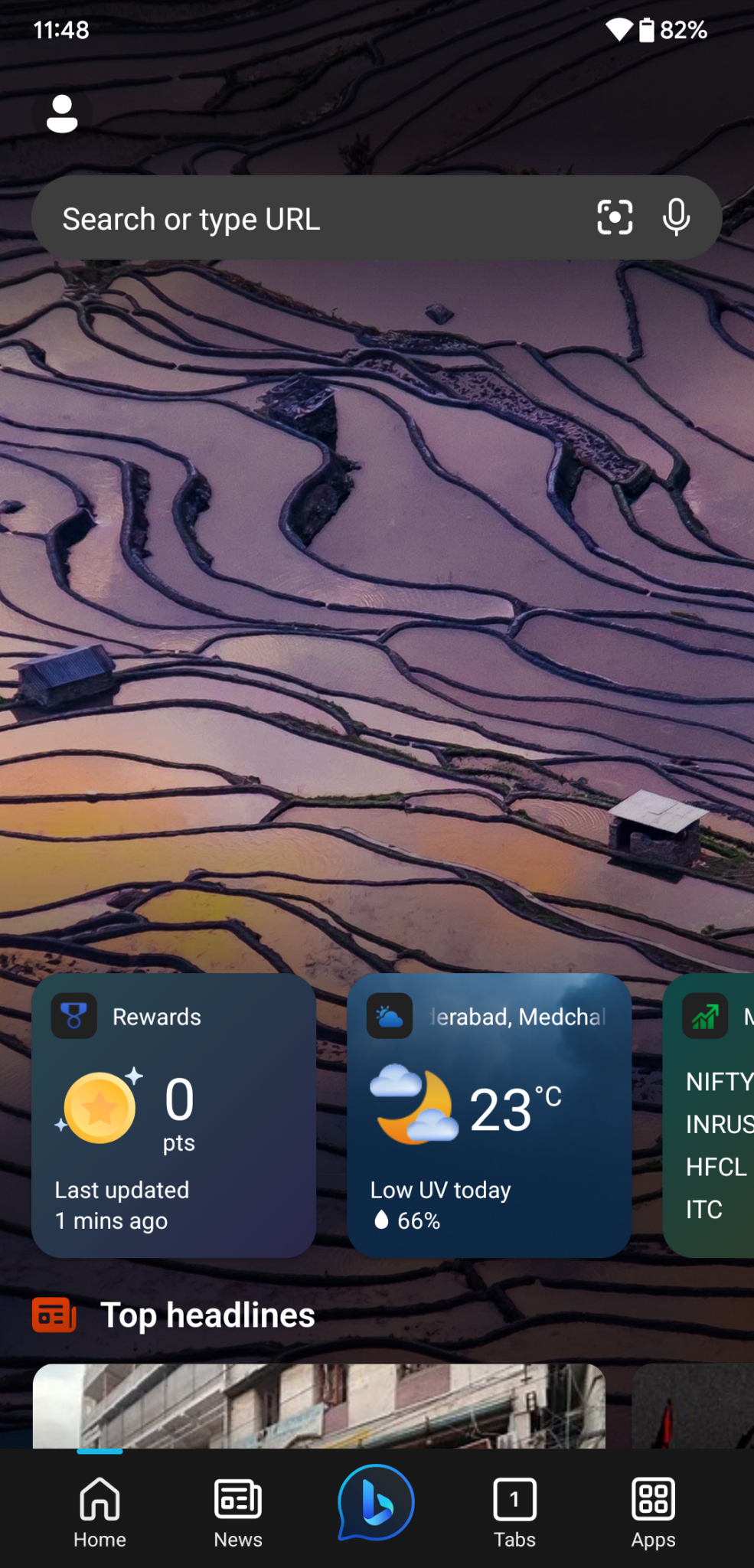
Task: Open visual search camera icon
Action: point(615,217)
